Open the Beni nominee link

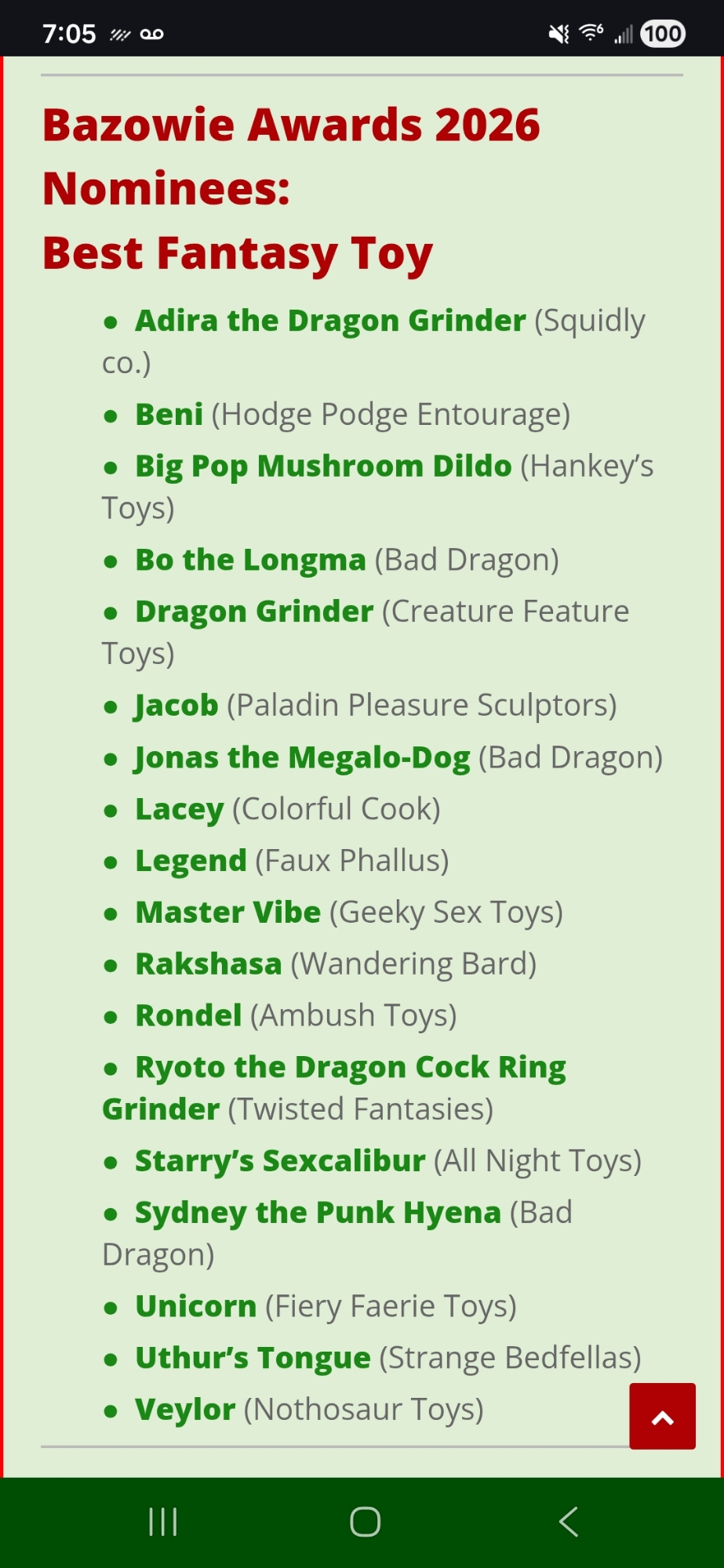point(169,414)
